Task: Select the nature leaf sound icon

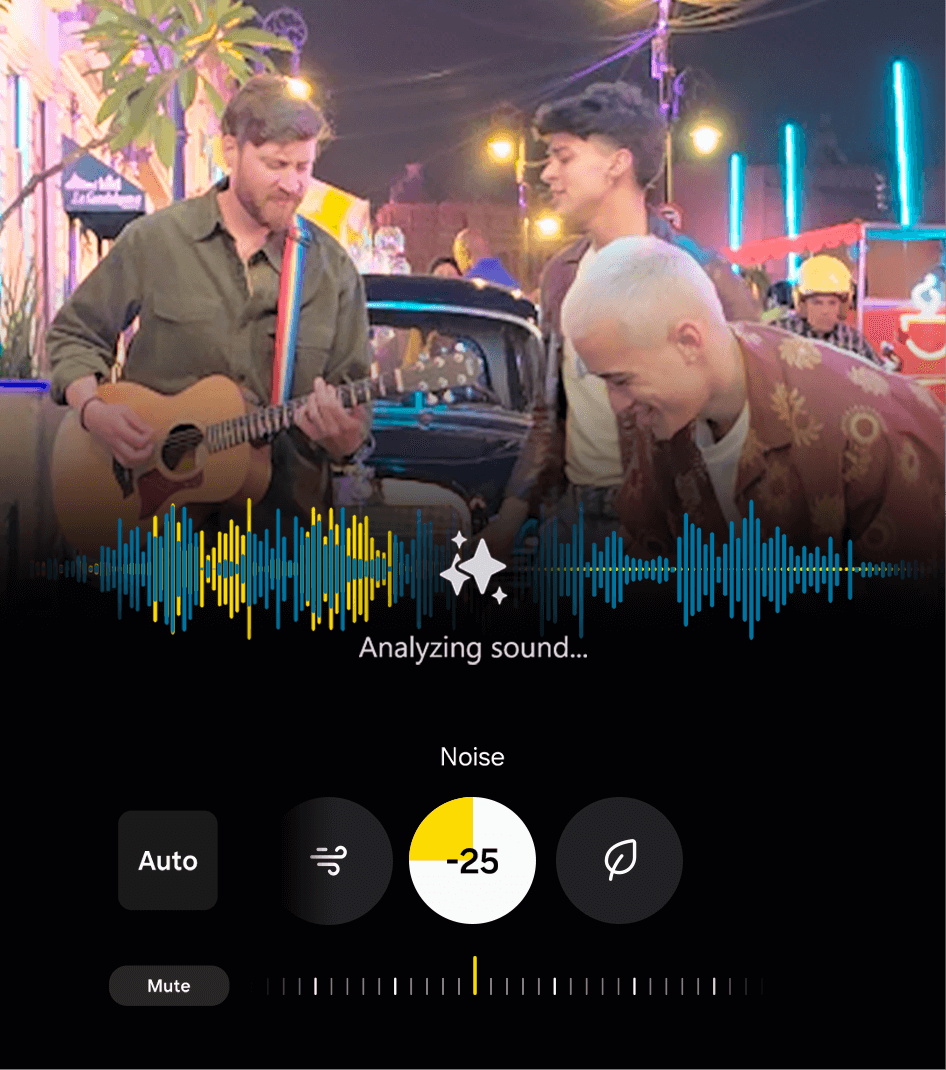Action: 619,860
